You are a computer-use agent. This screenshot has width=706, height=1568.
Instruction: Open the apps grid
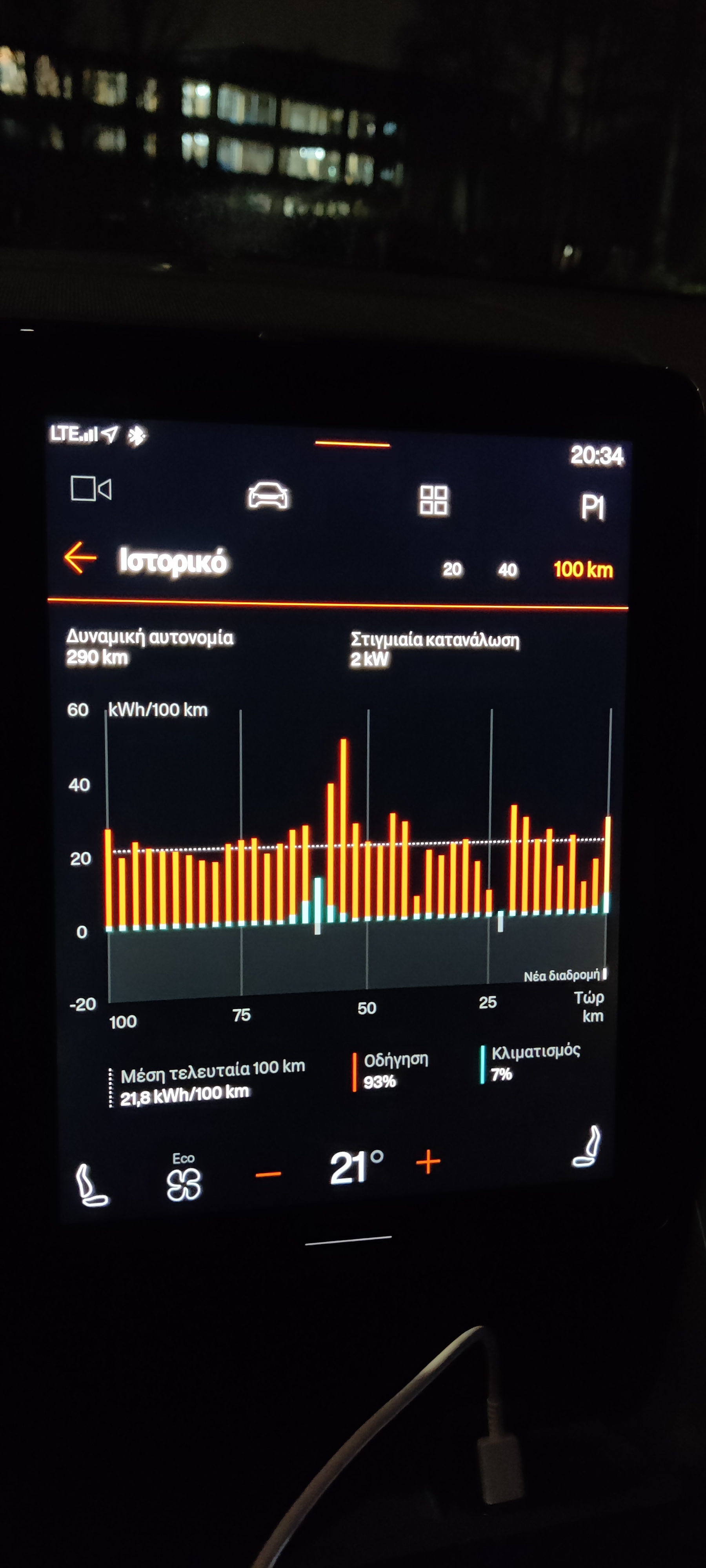(x=434, y=500)
